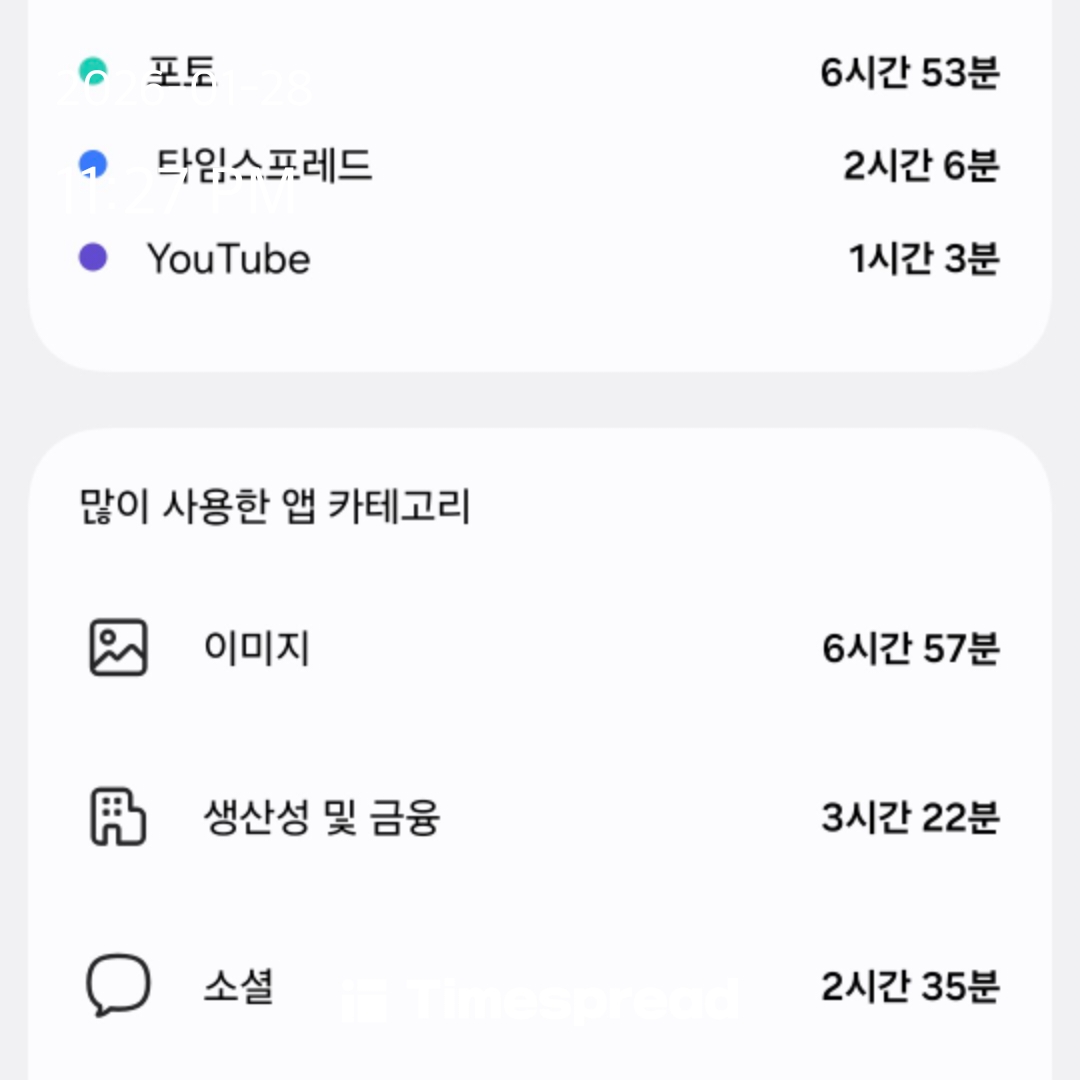Screen dimensions: 1080x1080
Task: View YouTube usage details
Action: [x=540, y=259]
